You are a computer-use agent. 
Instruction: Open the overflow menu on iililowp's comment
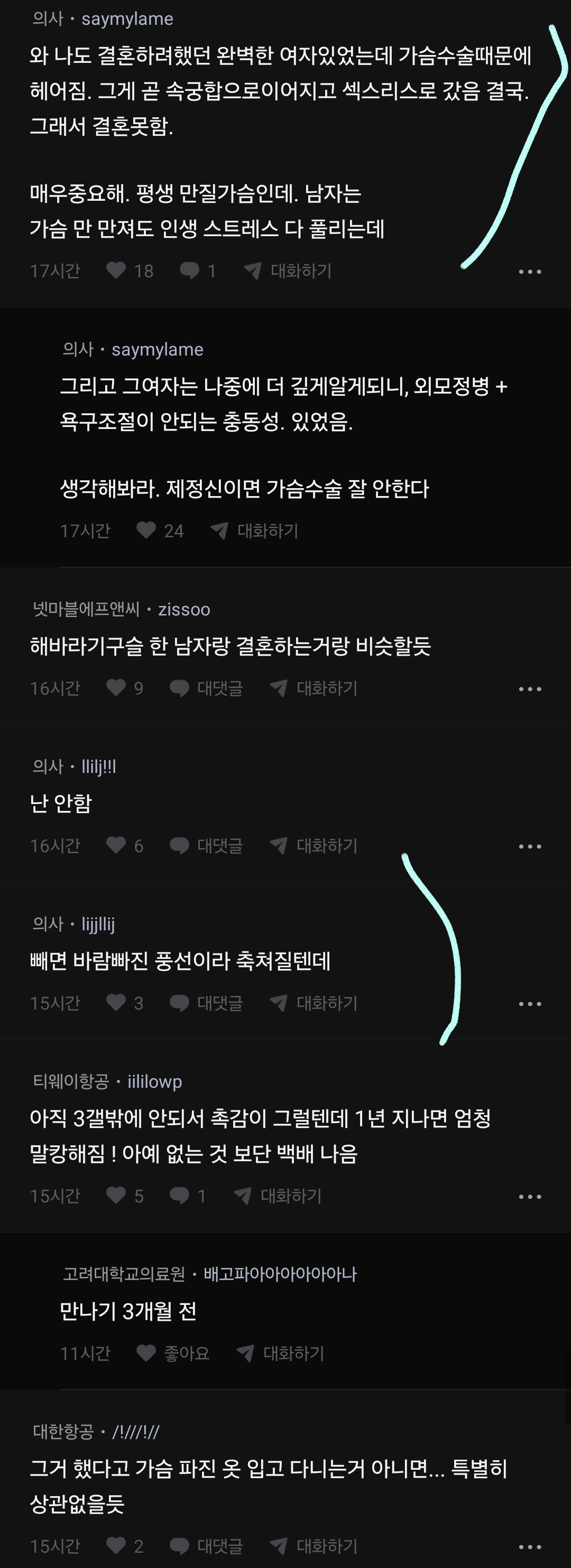click(x=530, y=1197)
